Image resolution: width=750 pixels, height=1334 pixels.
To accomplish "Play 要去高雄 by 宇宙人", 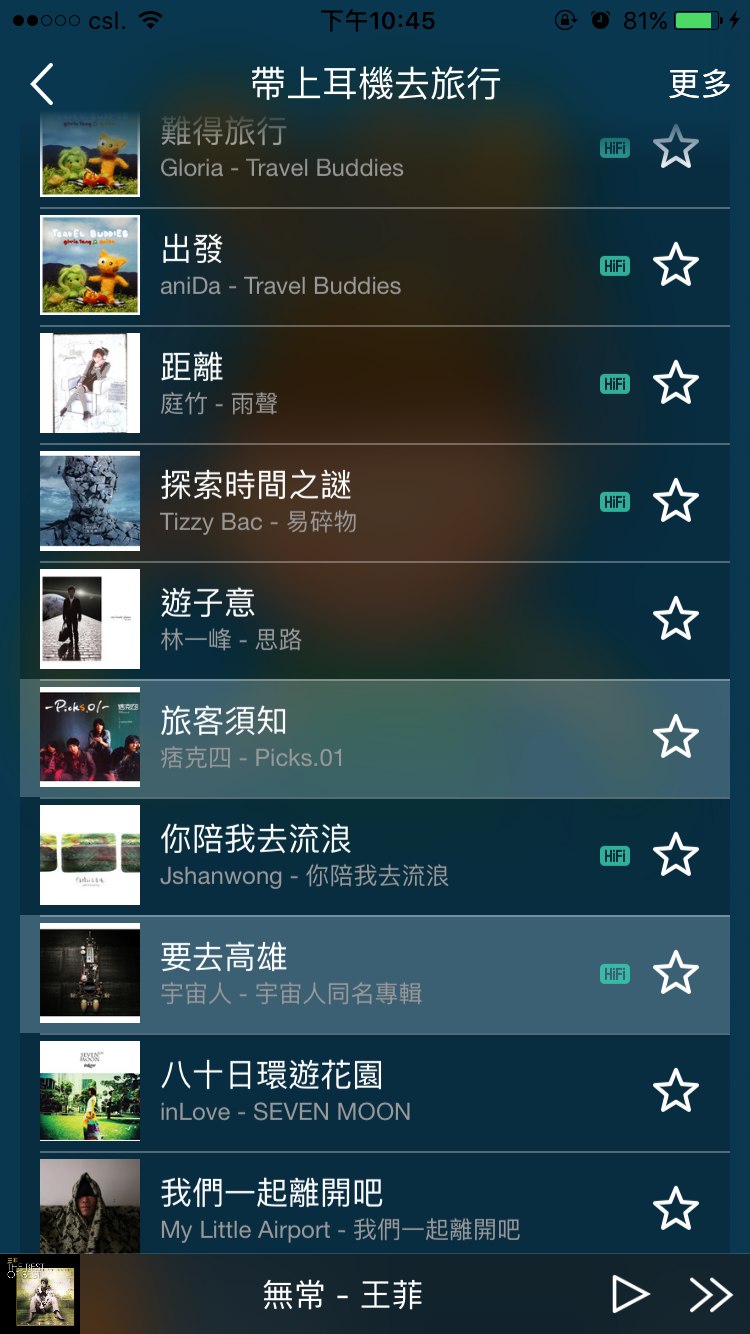I will [x=330, y=975].
